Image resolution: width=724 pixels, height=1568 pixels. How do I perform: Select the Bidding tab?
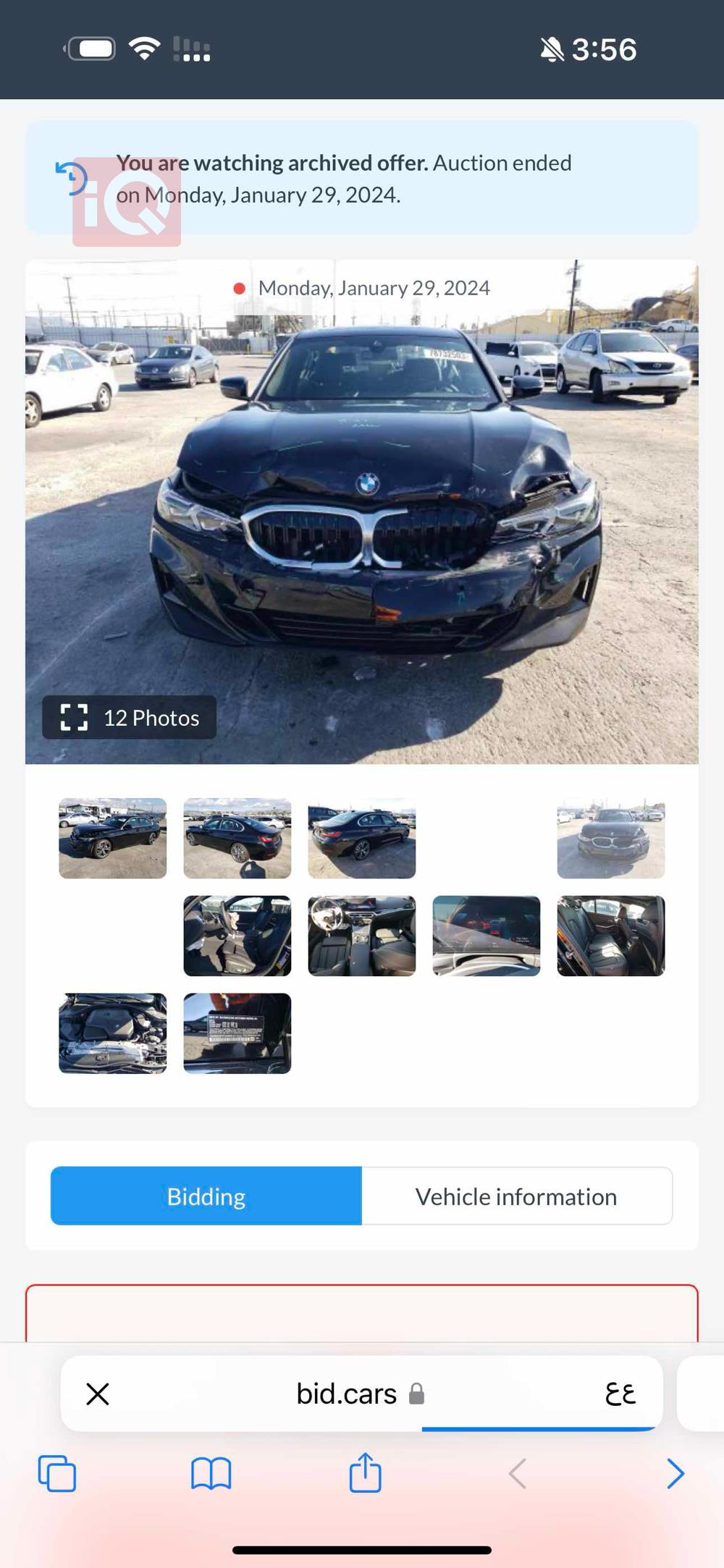point(206,1196)
